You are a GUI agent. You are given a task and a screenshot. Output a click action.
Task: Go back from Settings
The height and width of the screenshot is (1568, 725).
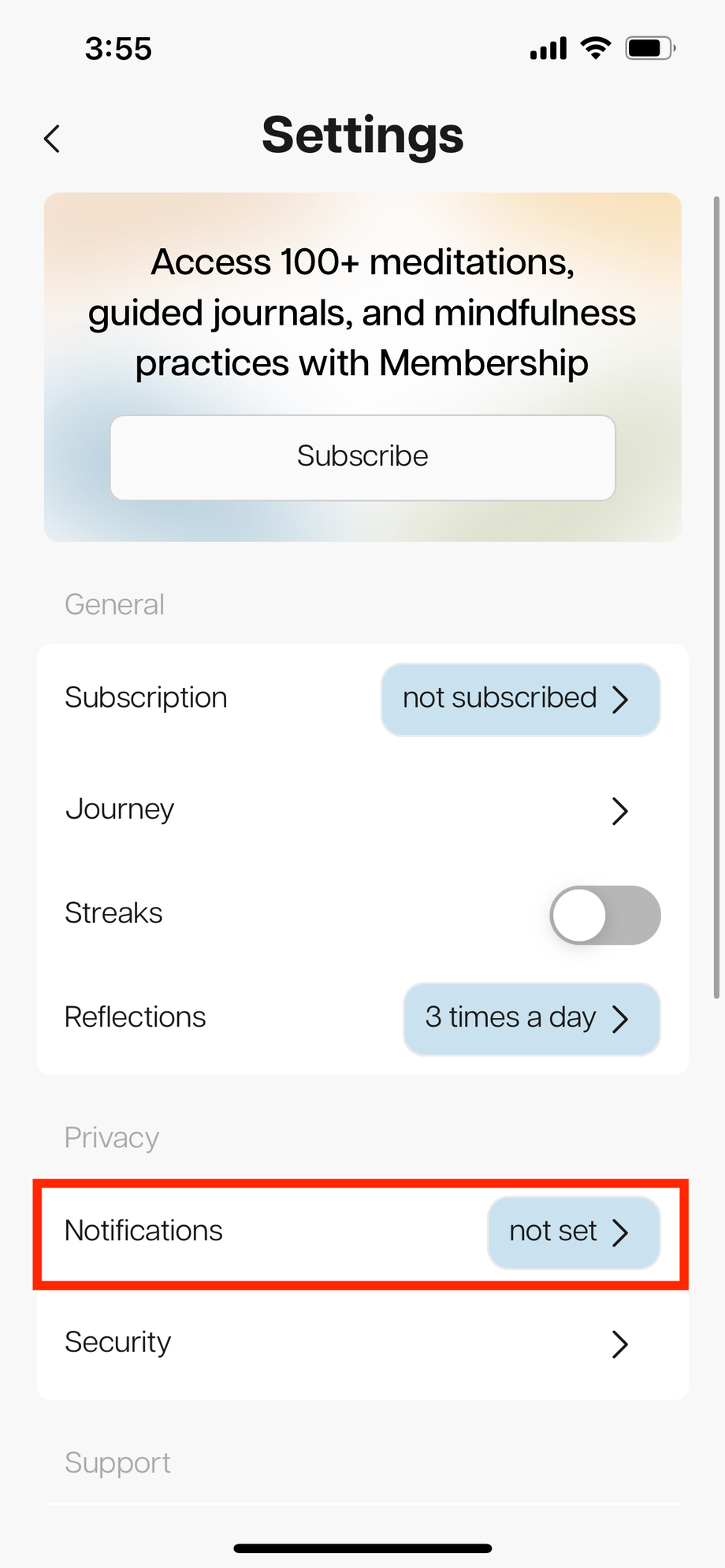pyautogui.click(x=52, y=139)
